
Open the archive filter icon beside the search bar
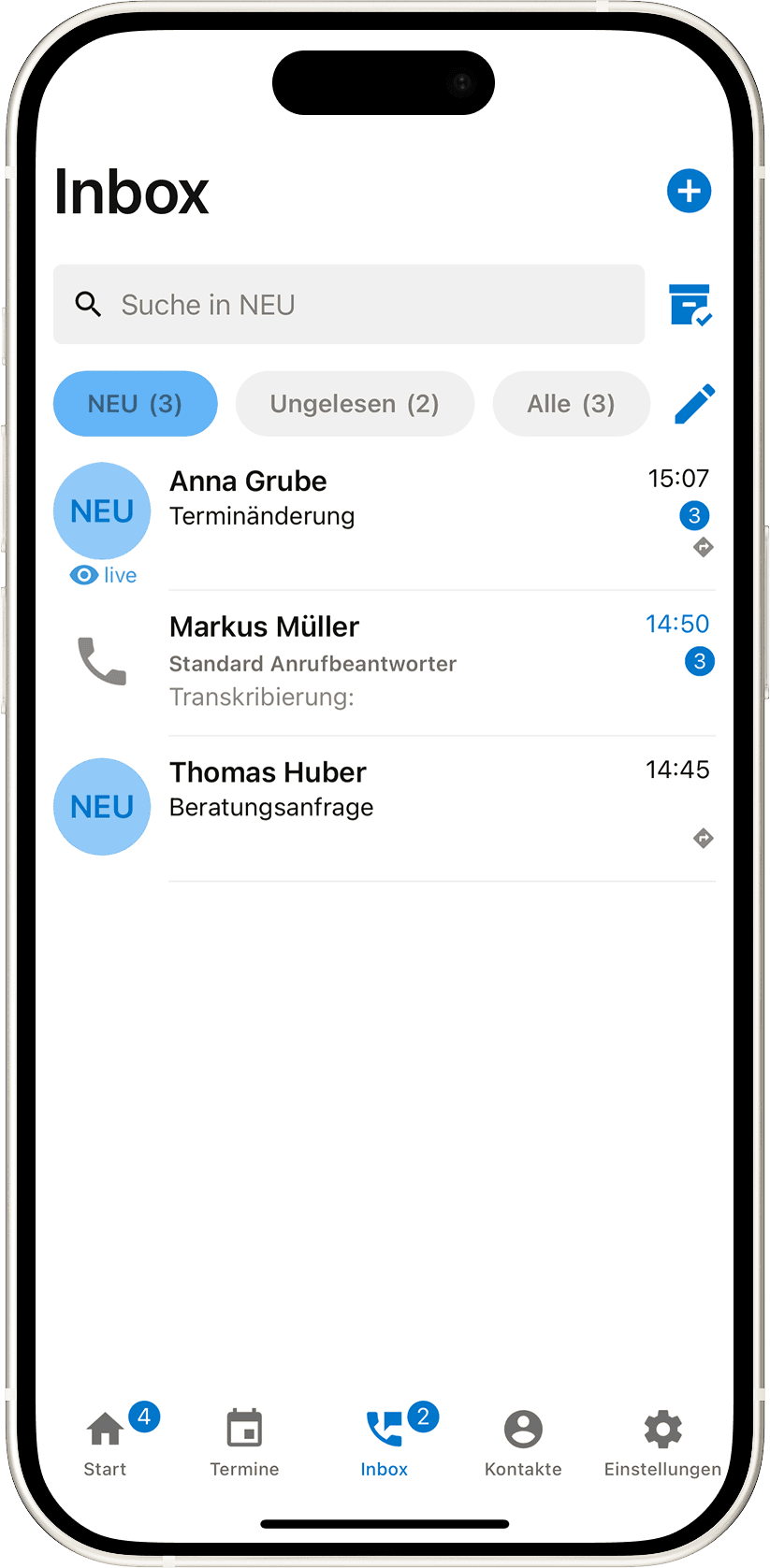(x=690, y=305)
